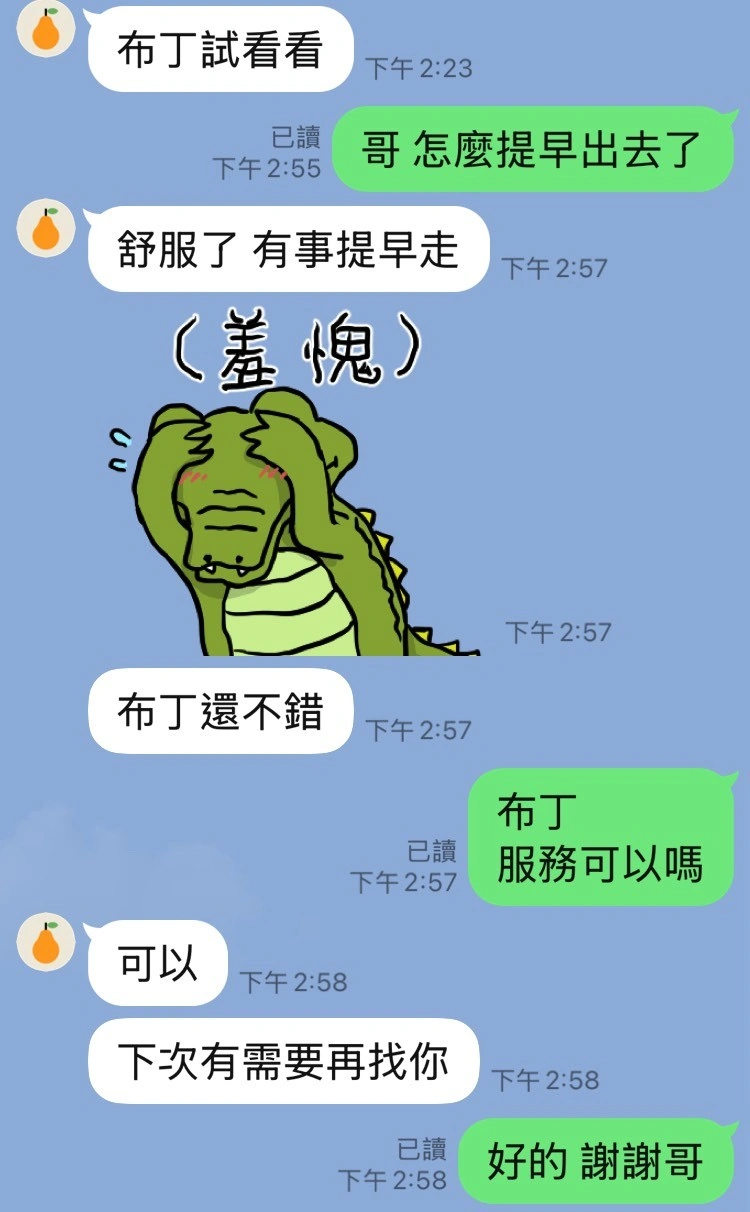Tap the pear avatar beside '舒服了 有事提早走'
This screenshot has height=1212, width=750.
(x=46, y=228)
